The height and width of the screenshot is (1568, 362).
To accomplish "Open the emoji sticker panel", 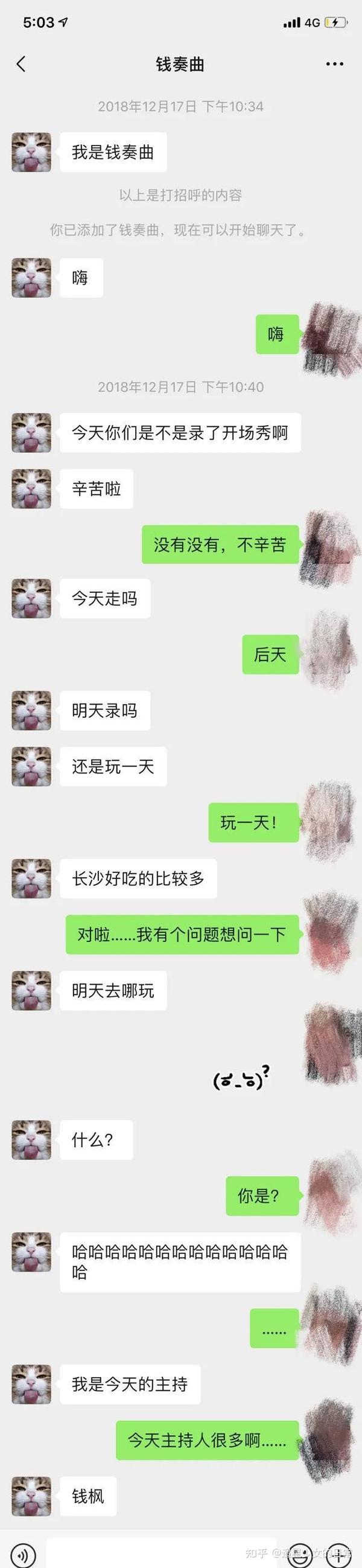I will coord(299,1557).
